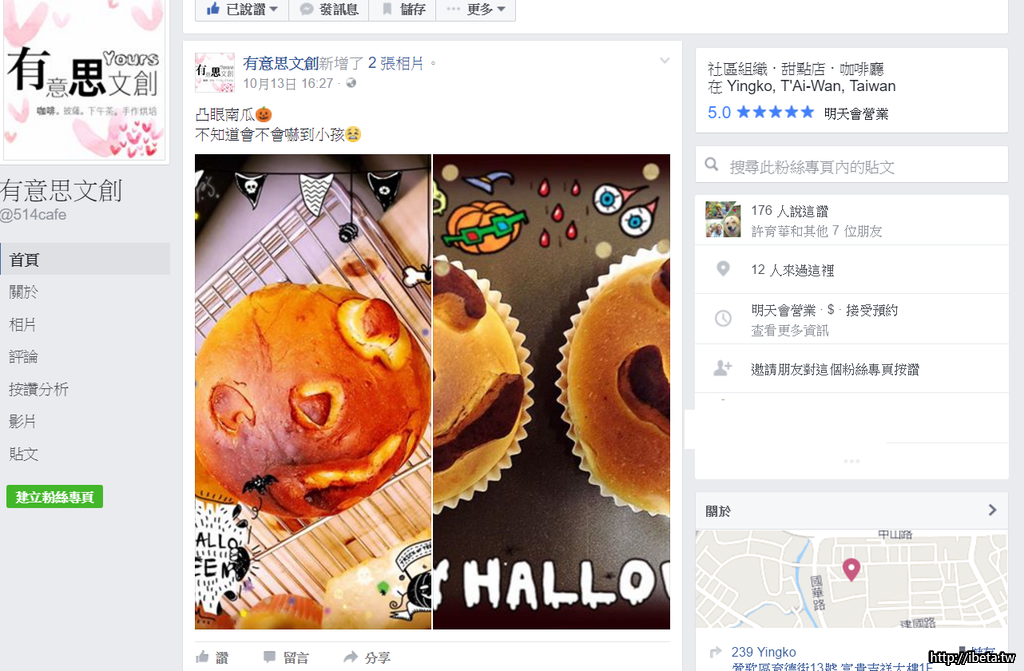Image resolution: width=1024 pixels, height=671 pixels.
Task: Go to 按讚分析 likes insights
Action: 39,389
